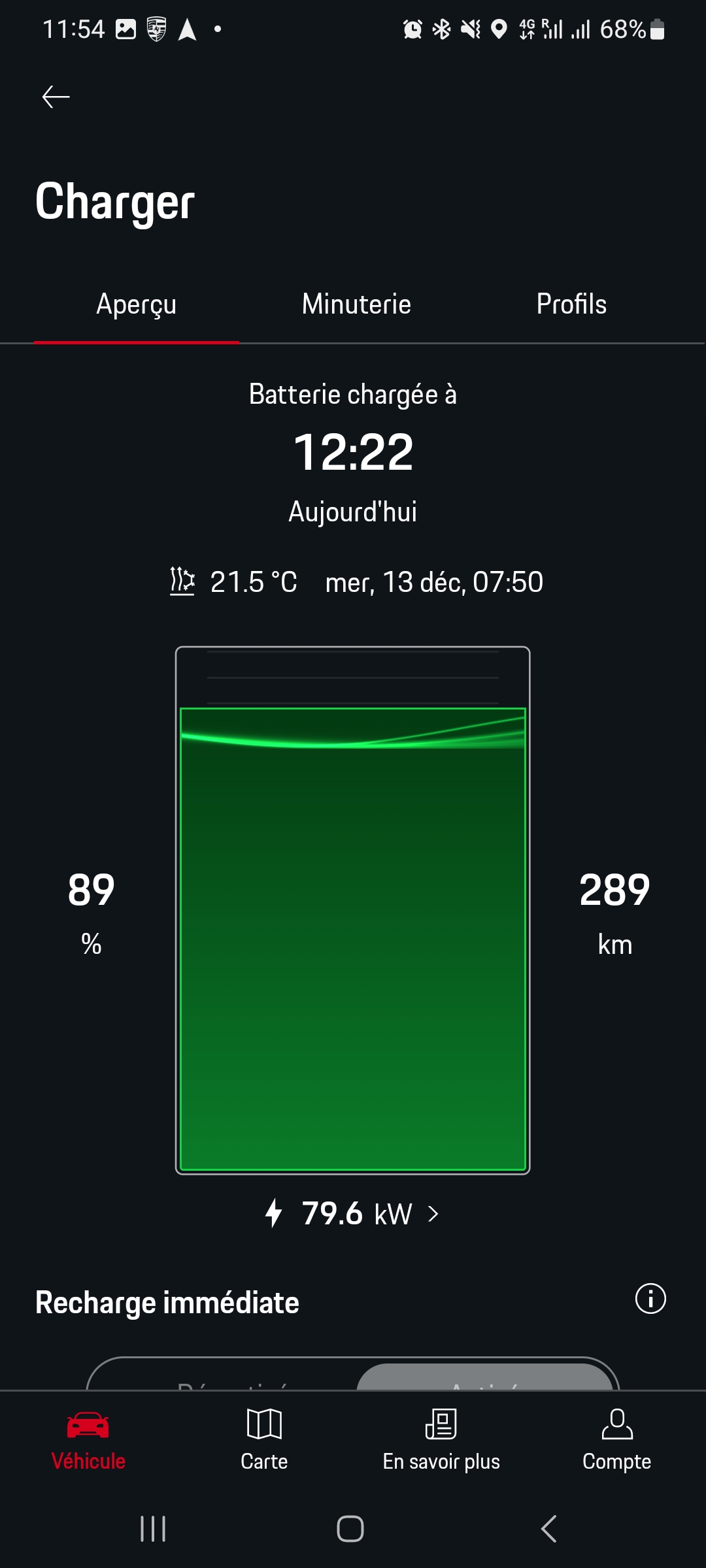
Task: Go back using the top arrow
Action: pos(56,97)
